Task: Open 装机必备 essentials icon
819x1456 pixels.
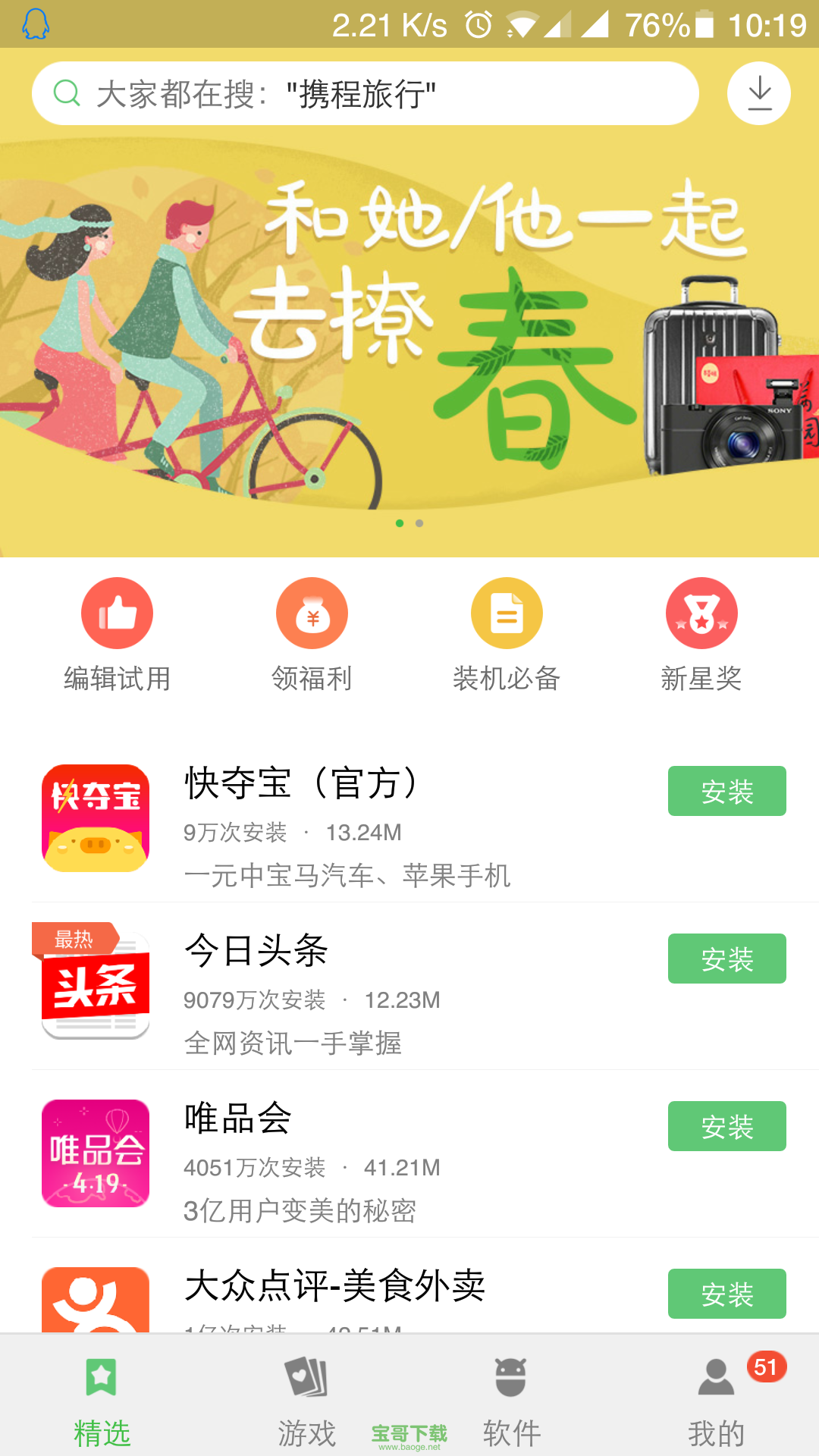Action: click(x=507, y=613)
